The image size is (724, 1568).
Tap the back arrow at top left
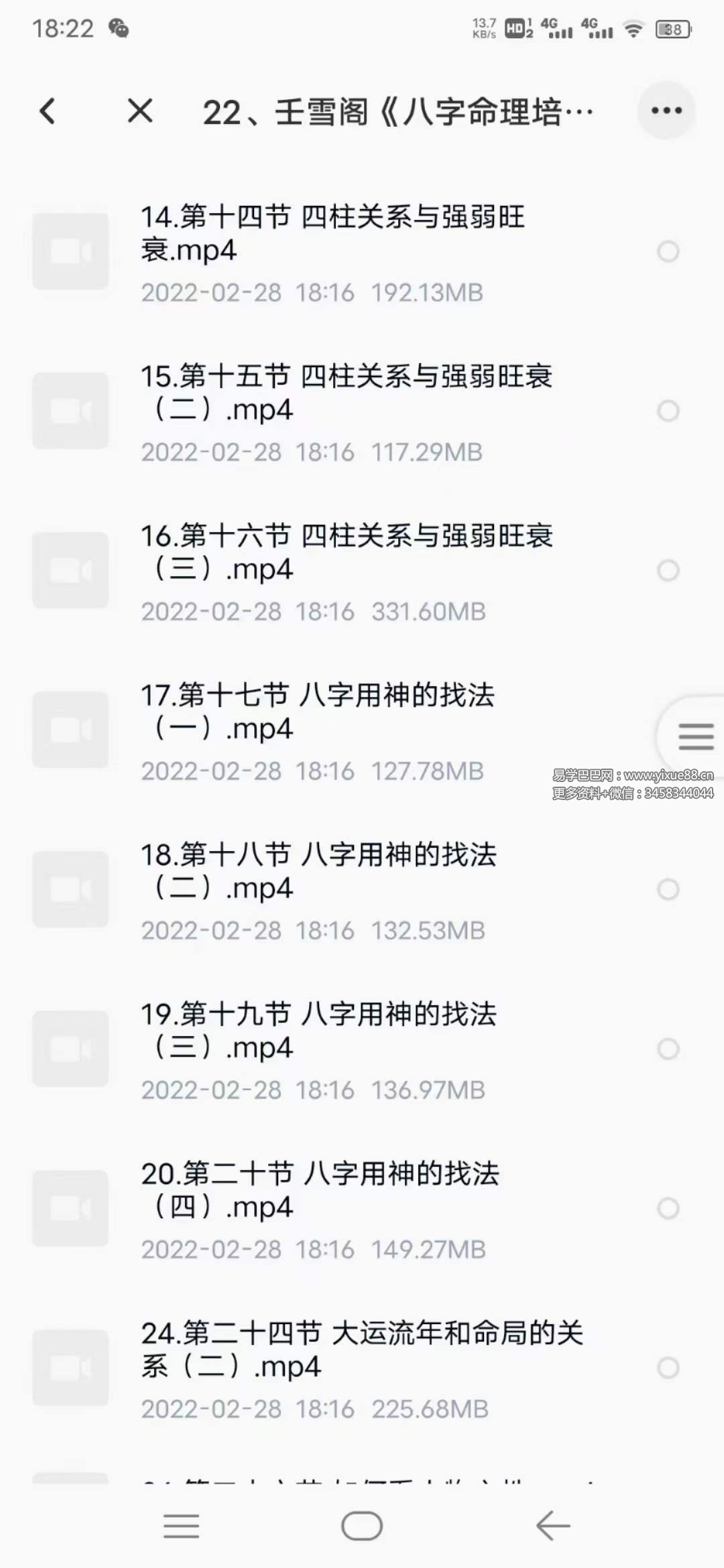tap(47, 111)
